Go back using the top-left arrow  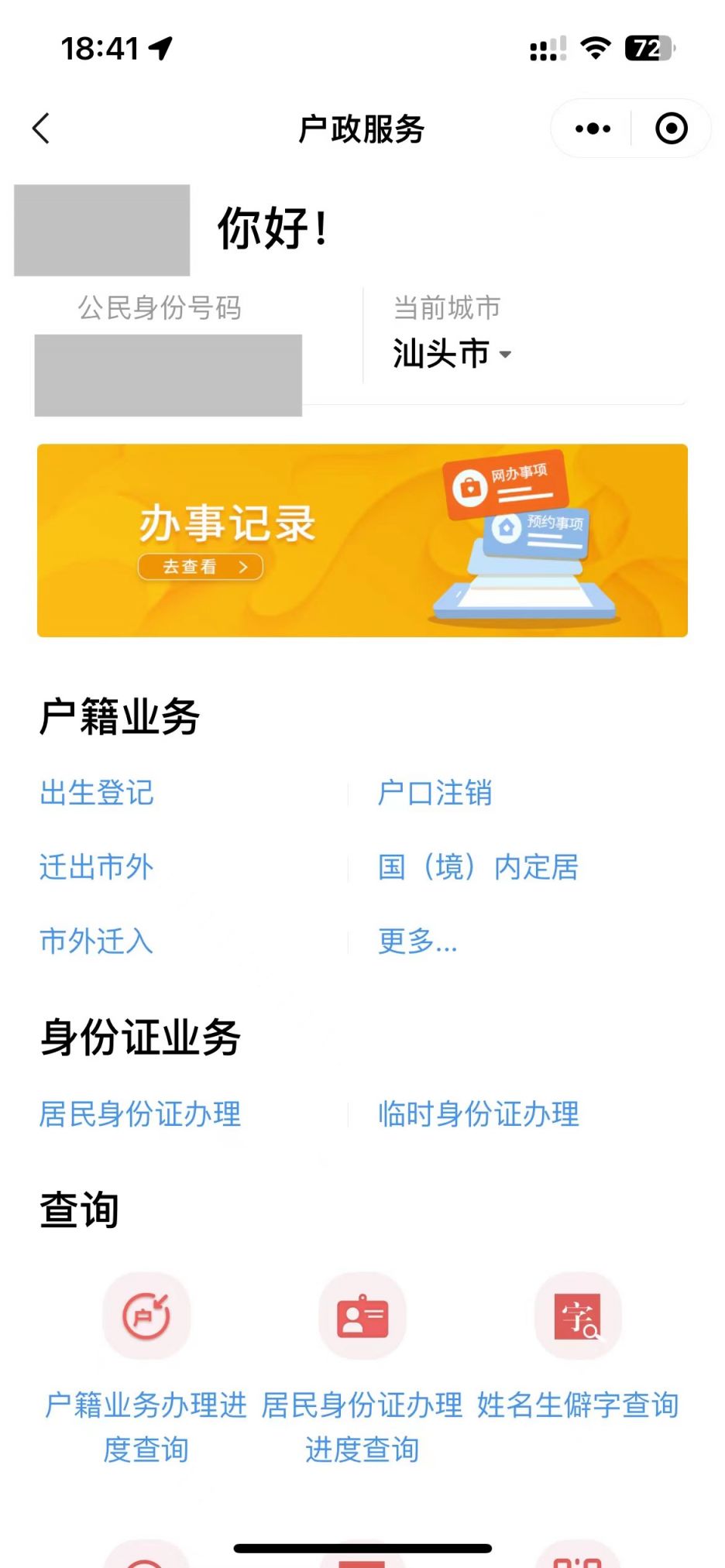[42, 129]
